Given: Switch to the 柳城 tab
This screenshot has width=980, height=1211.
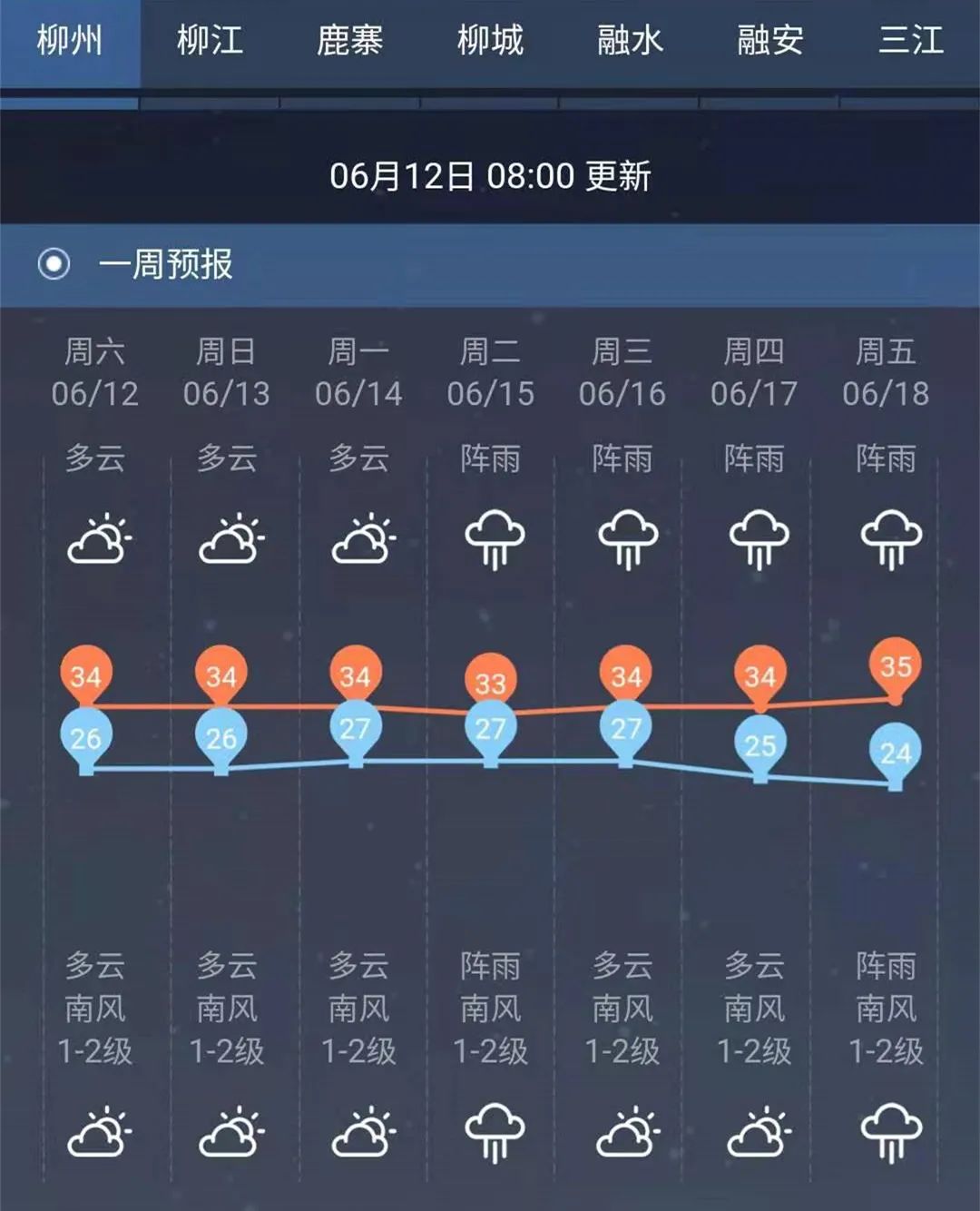Looking at the screenshot, I should pyautogui.click(x=490, y=42).
